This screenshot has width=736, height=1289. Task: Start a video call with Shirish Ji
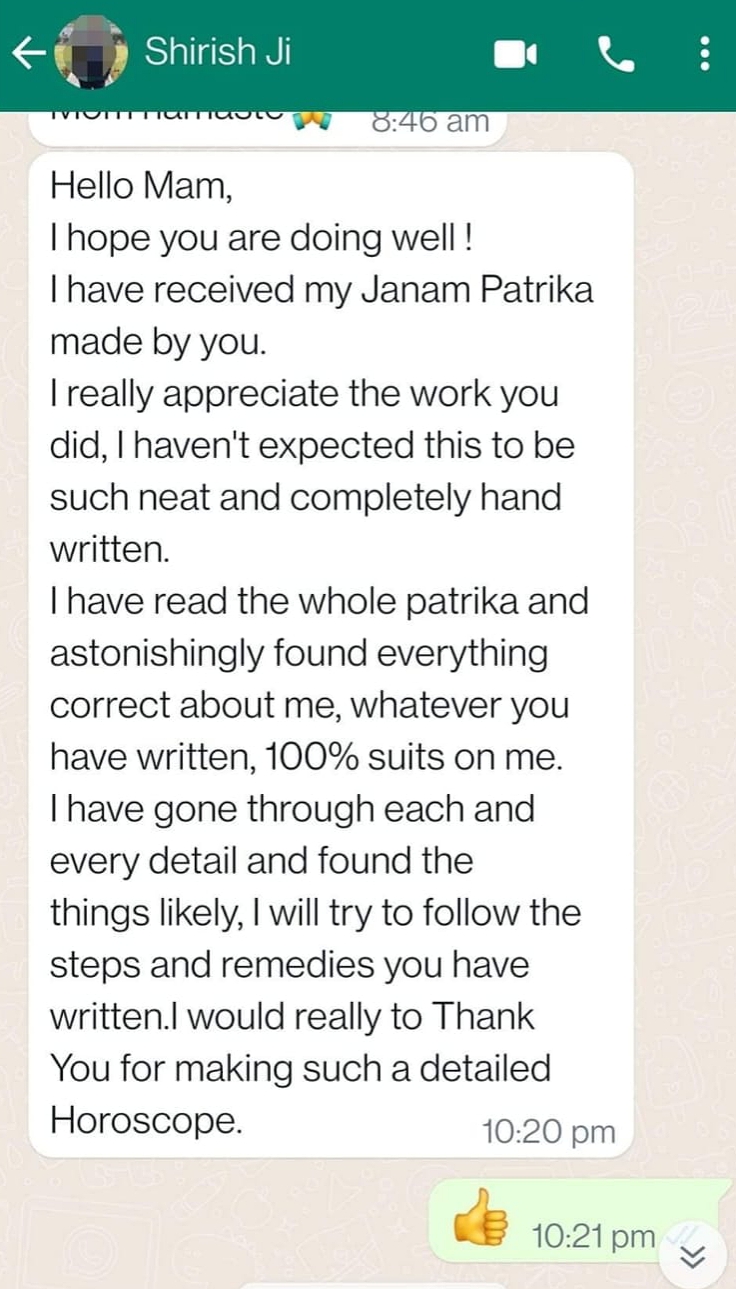(516, 54)
